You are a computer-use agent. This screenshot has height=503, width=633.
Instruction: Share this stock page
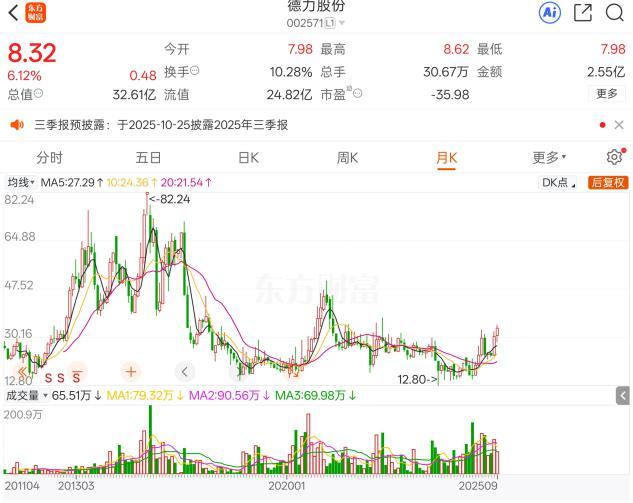583,13
